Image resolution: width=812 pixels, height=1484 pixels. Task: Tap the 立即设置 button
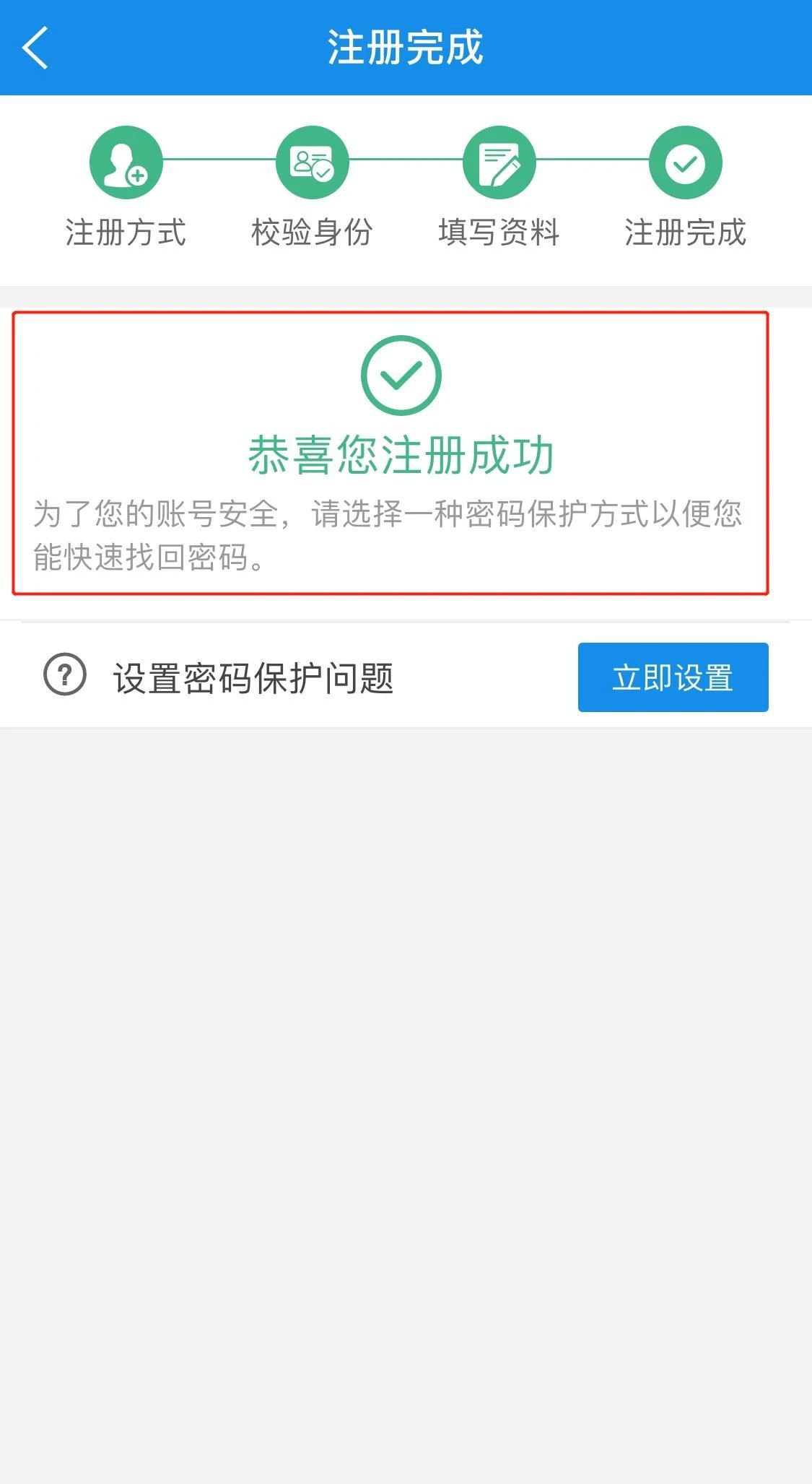[x=673, y=677]
